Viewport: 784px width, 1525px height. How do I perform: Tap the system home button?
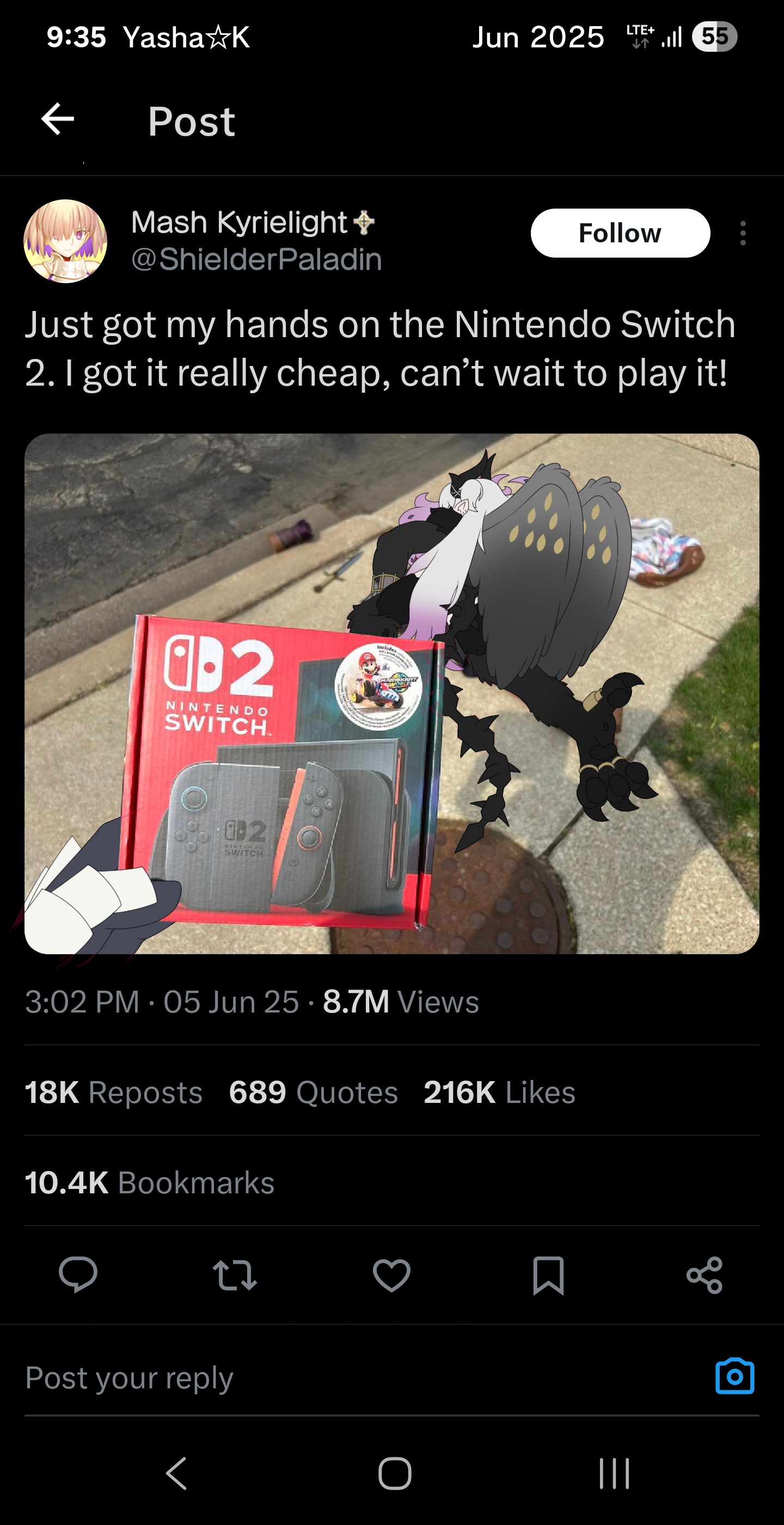[x=395, y=1473]
